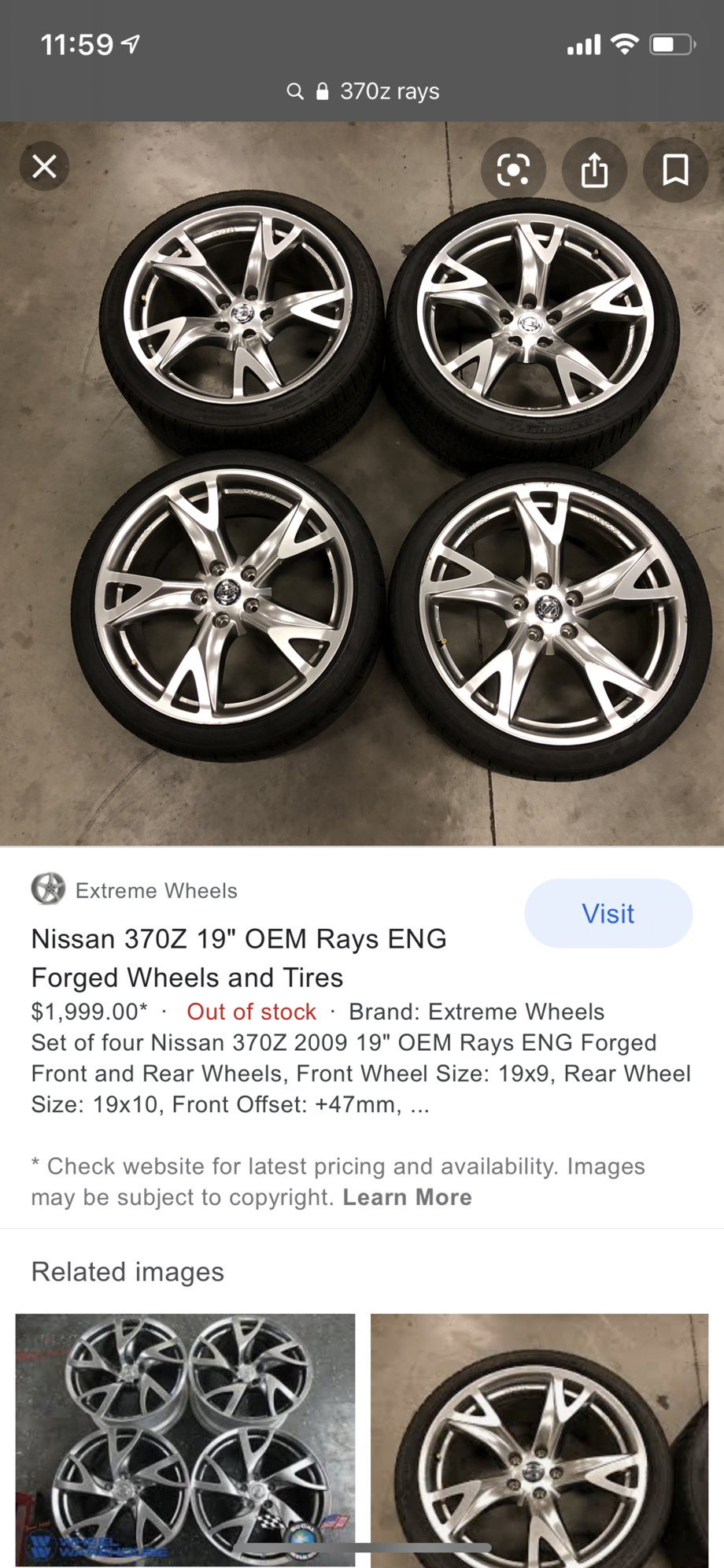
Task: Search this image with Lens
Action: coord(513,169)
